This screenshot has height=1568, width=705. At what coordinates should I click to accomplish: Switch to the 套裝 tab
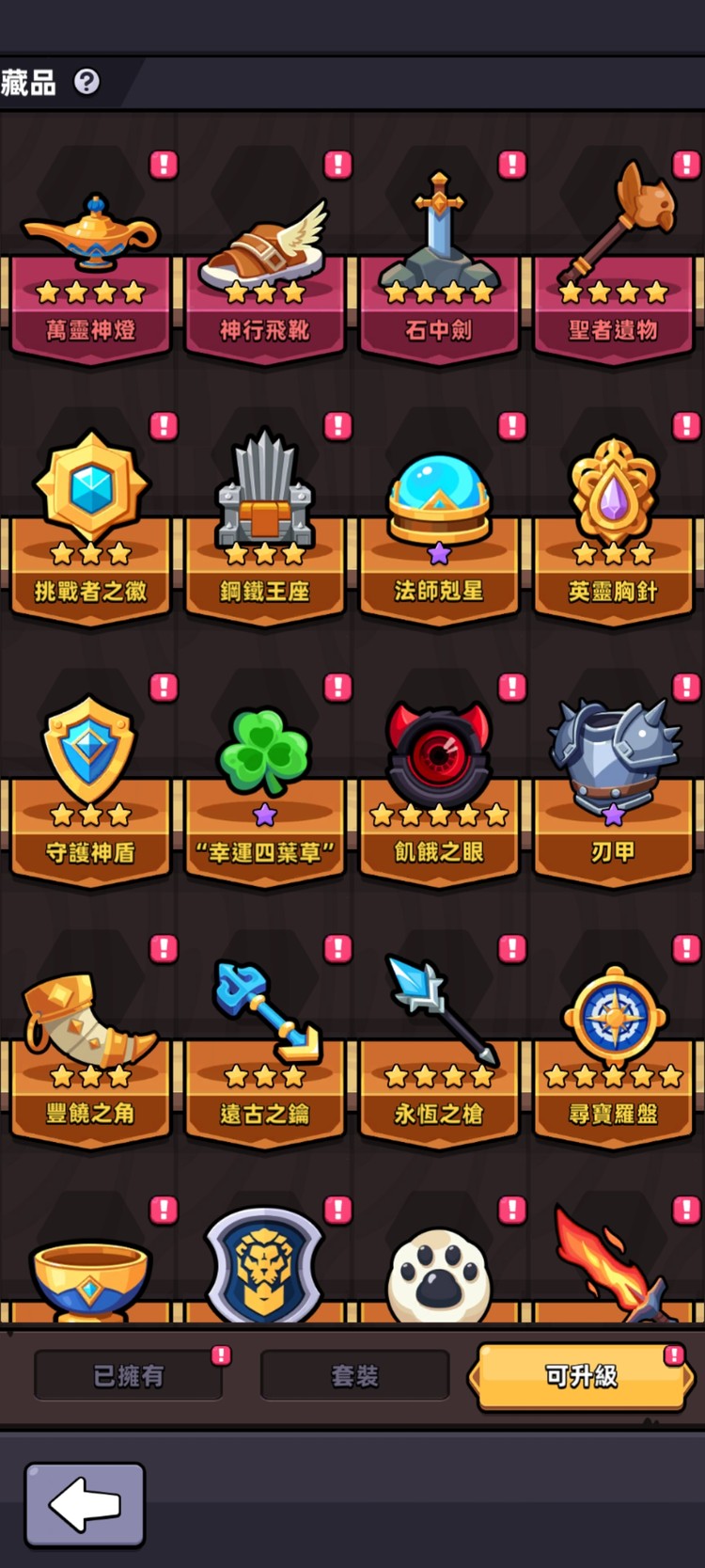tap(354, 1376)
